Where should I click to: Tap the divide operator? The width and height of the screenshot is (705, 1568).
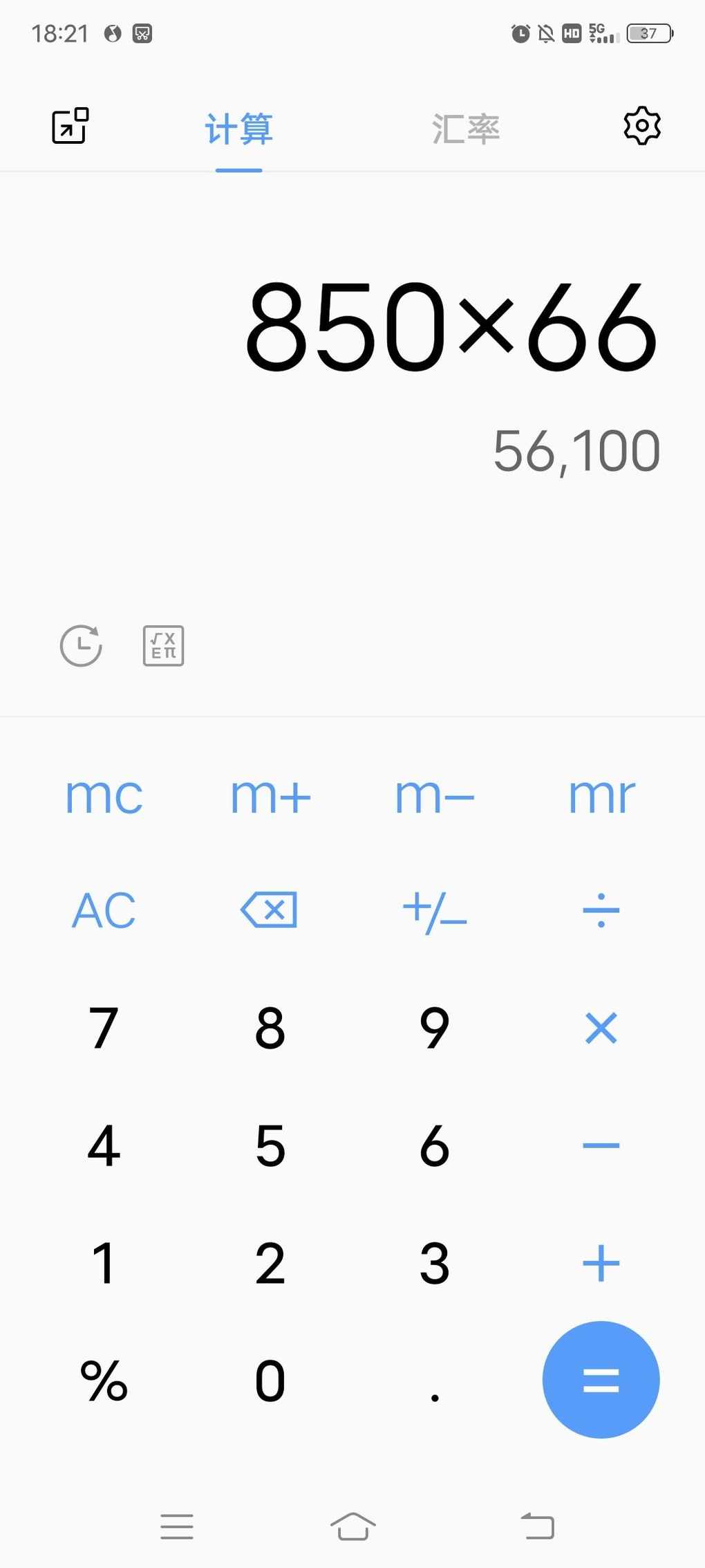(601, 910)
